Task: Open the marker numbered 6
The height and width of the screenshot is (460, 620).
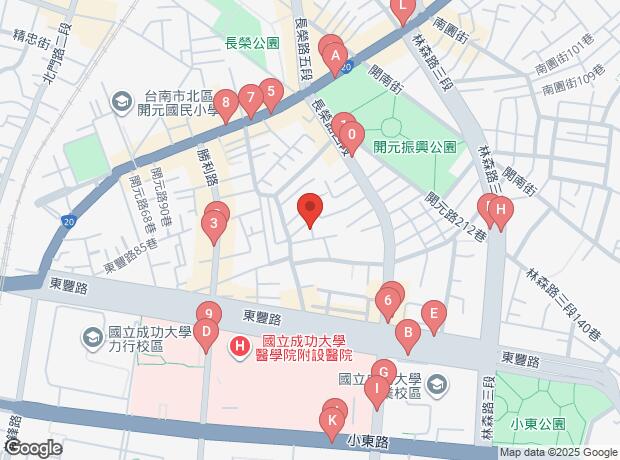Action: [x=388, y=303]
